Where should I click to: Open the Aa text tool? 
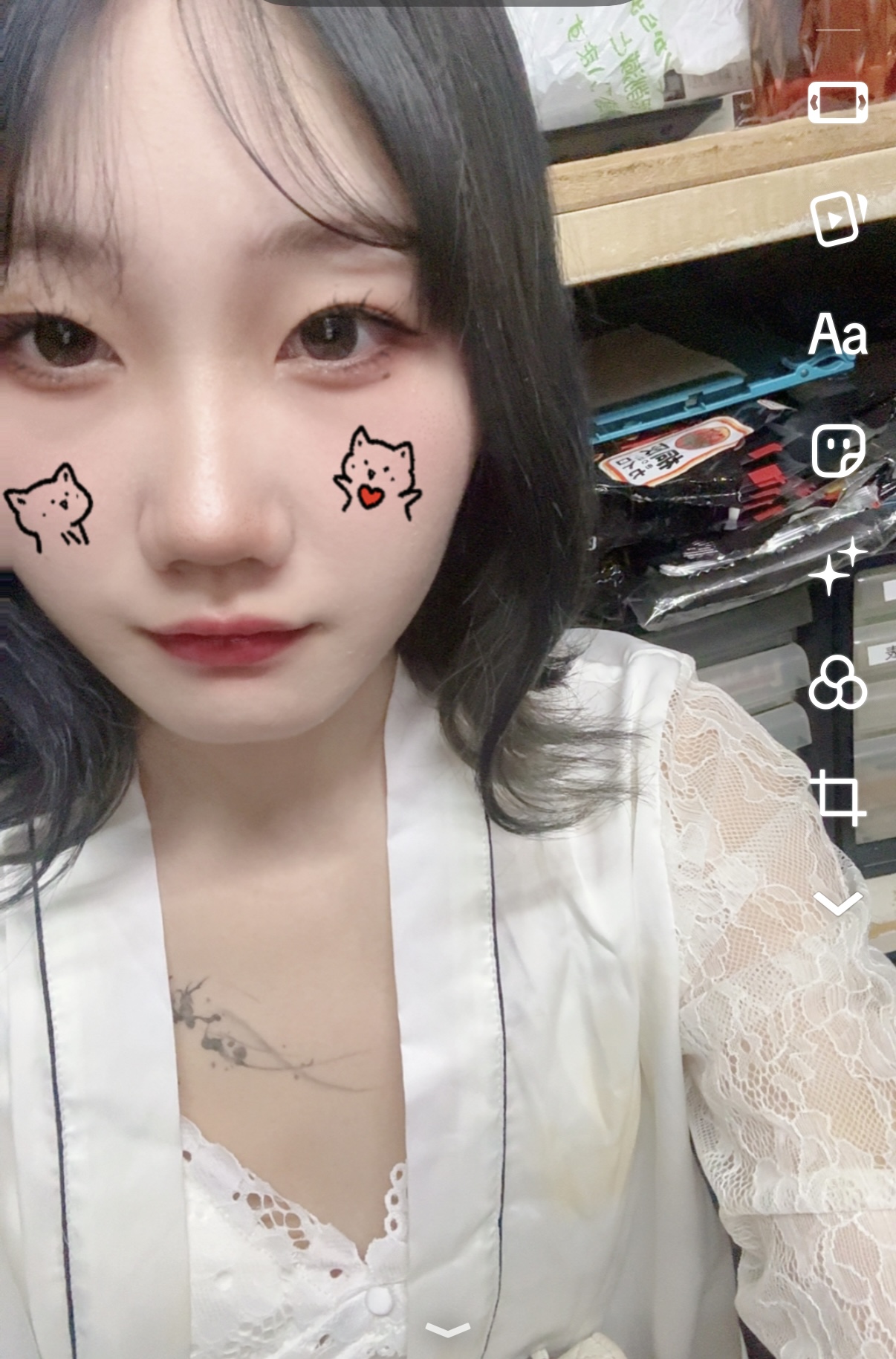tap(838, 335)
